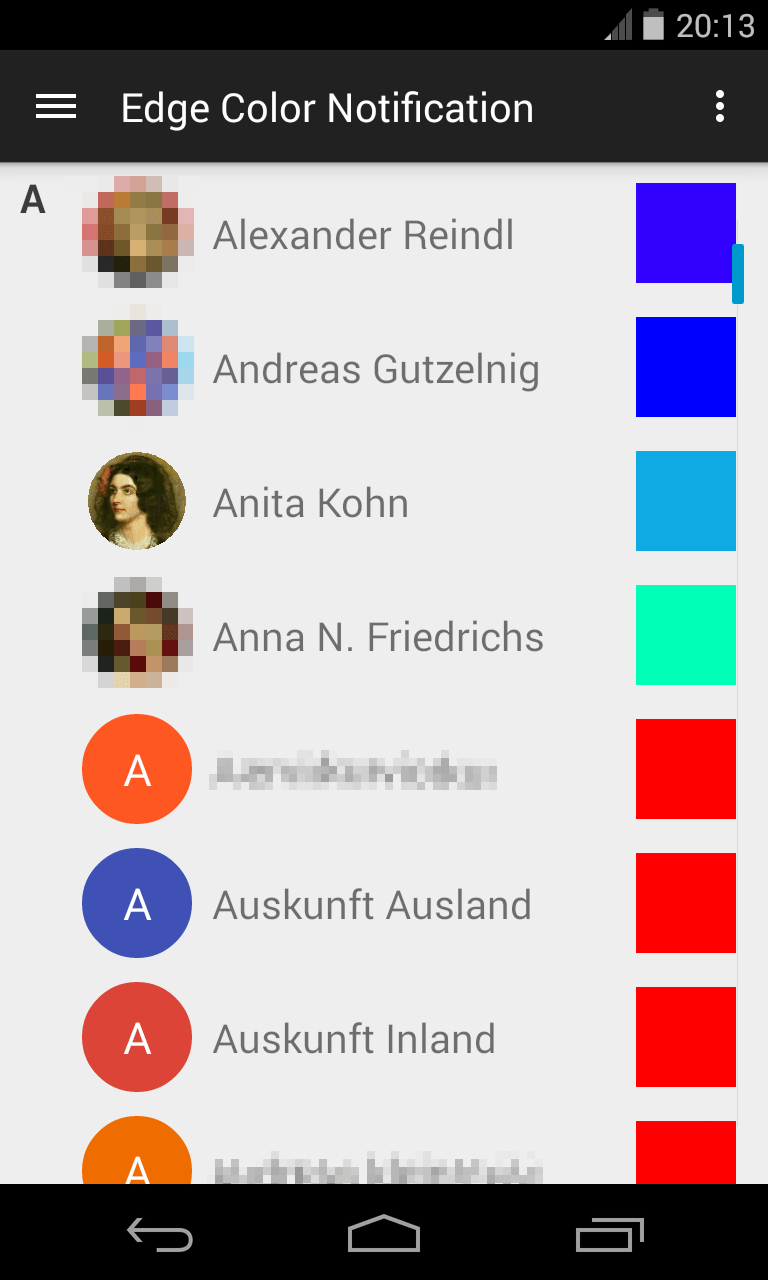Screen dimensions: 768x1280
Task: Open the navigation drawer menu
Action: (56, 107)
